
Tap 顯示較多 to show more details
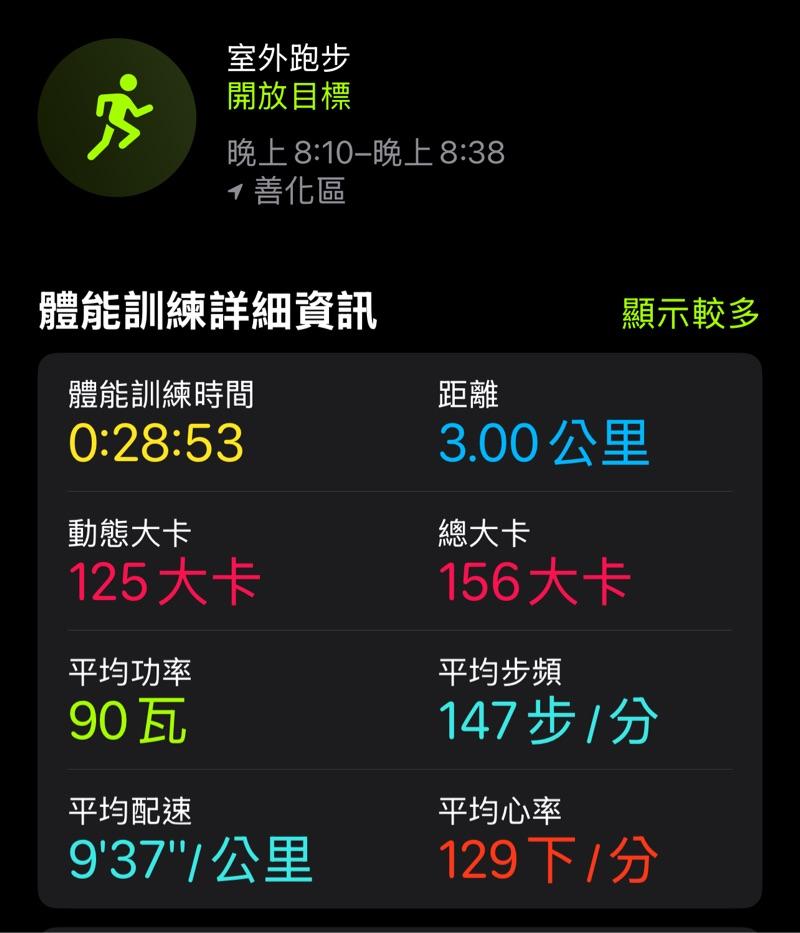690,313
